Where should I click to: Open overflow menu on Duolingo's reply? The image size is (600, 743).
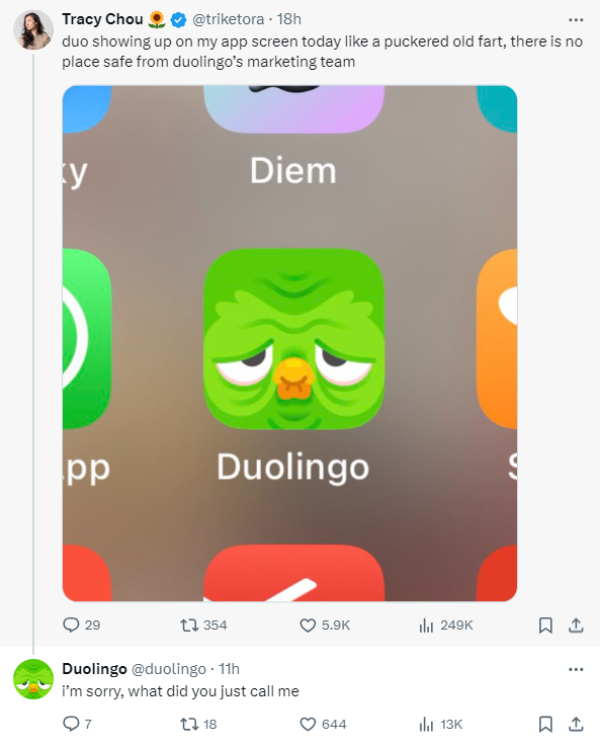(575, 669)
